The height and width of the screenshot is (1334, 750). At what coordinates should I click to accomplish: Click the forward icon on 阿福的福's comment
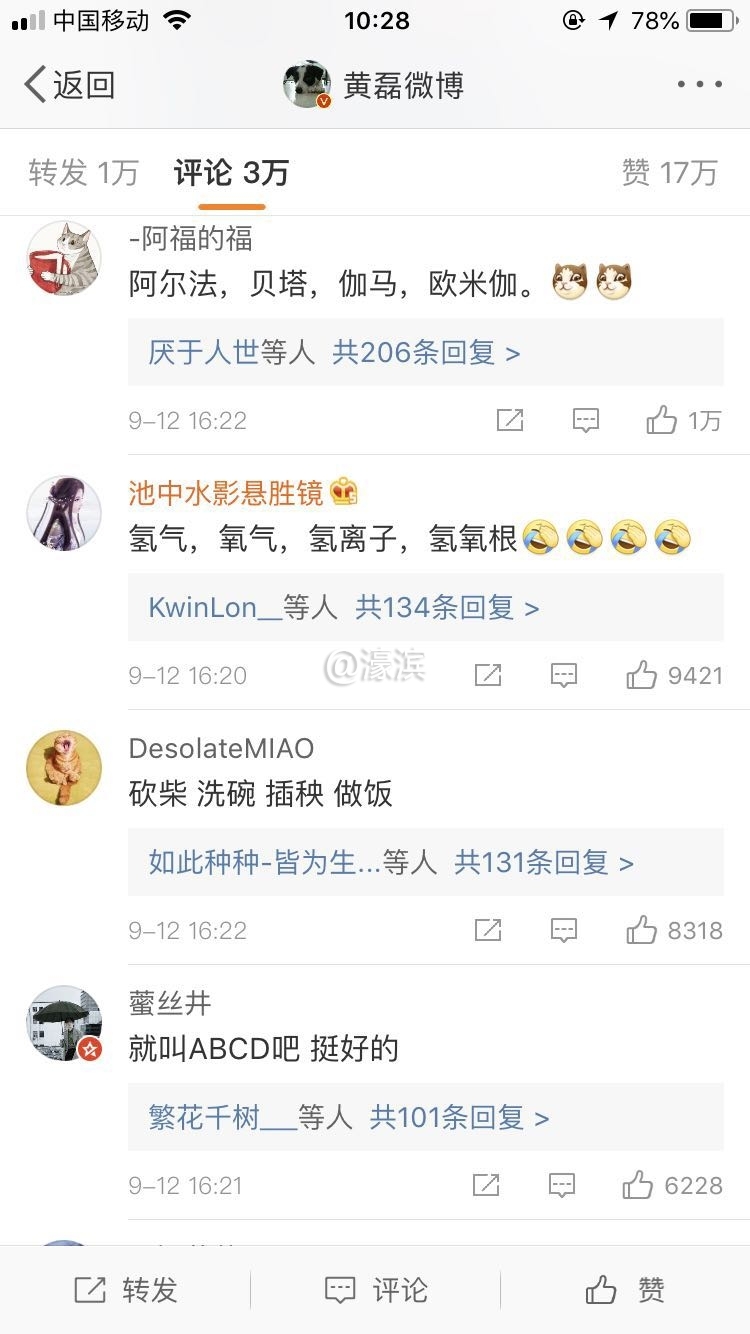pyautogui.click(x=509, y=420)
